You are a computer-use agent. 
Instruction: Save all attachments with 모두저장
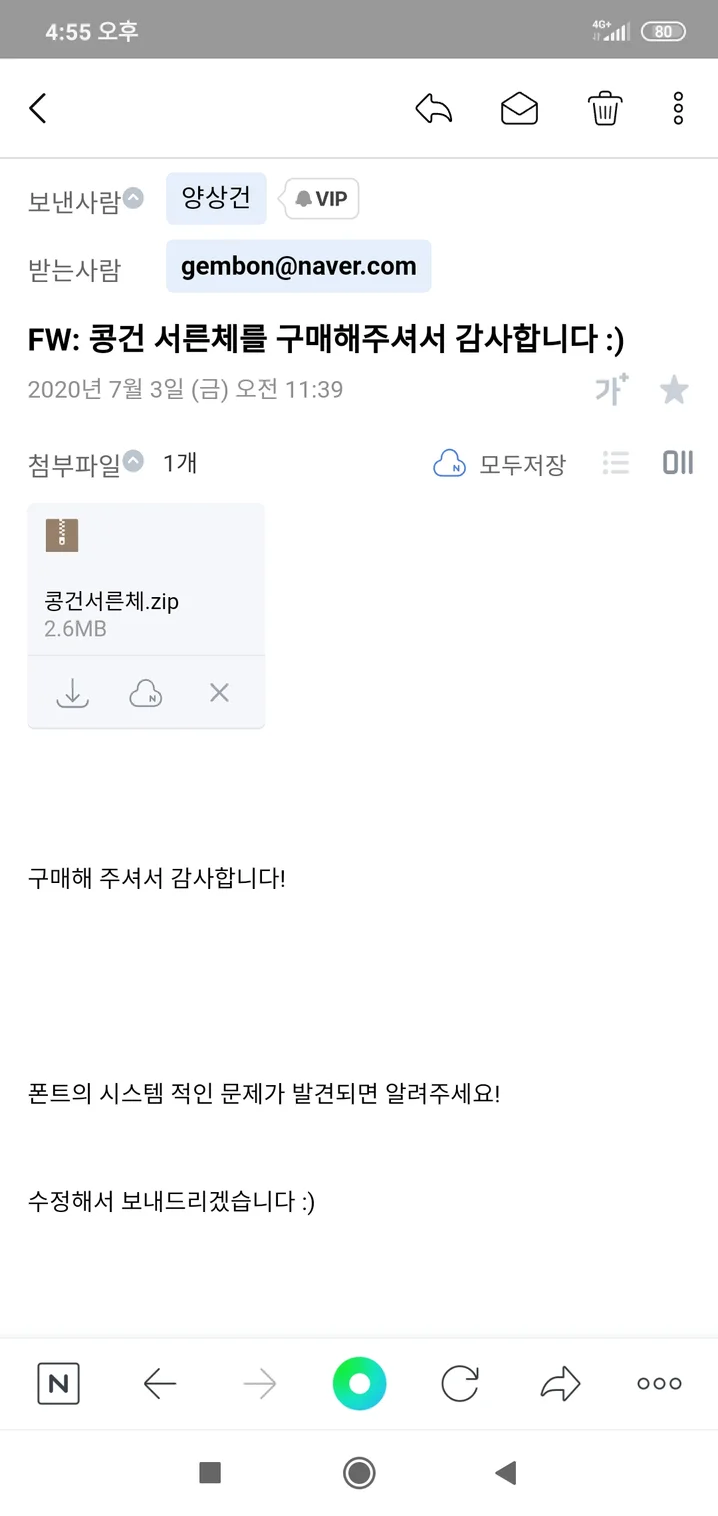pos(500,464)
